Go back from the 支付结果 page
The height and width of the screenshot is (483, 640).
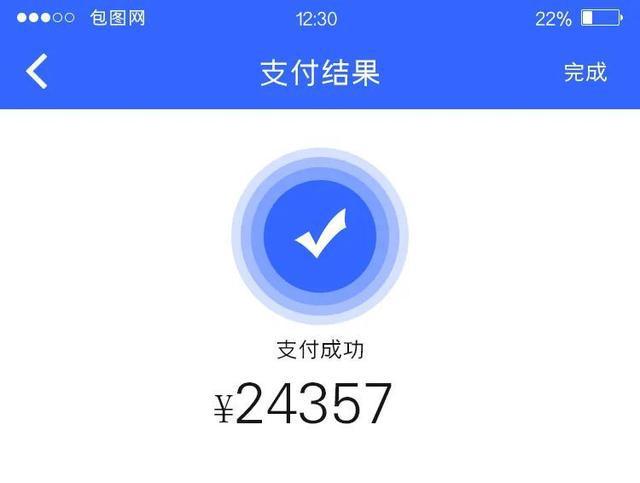(x=37, y=72)
